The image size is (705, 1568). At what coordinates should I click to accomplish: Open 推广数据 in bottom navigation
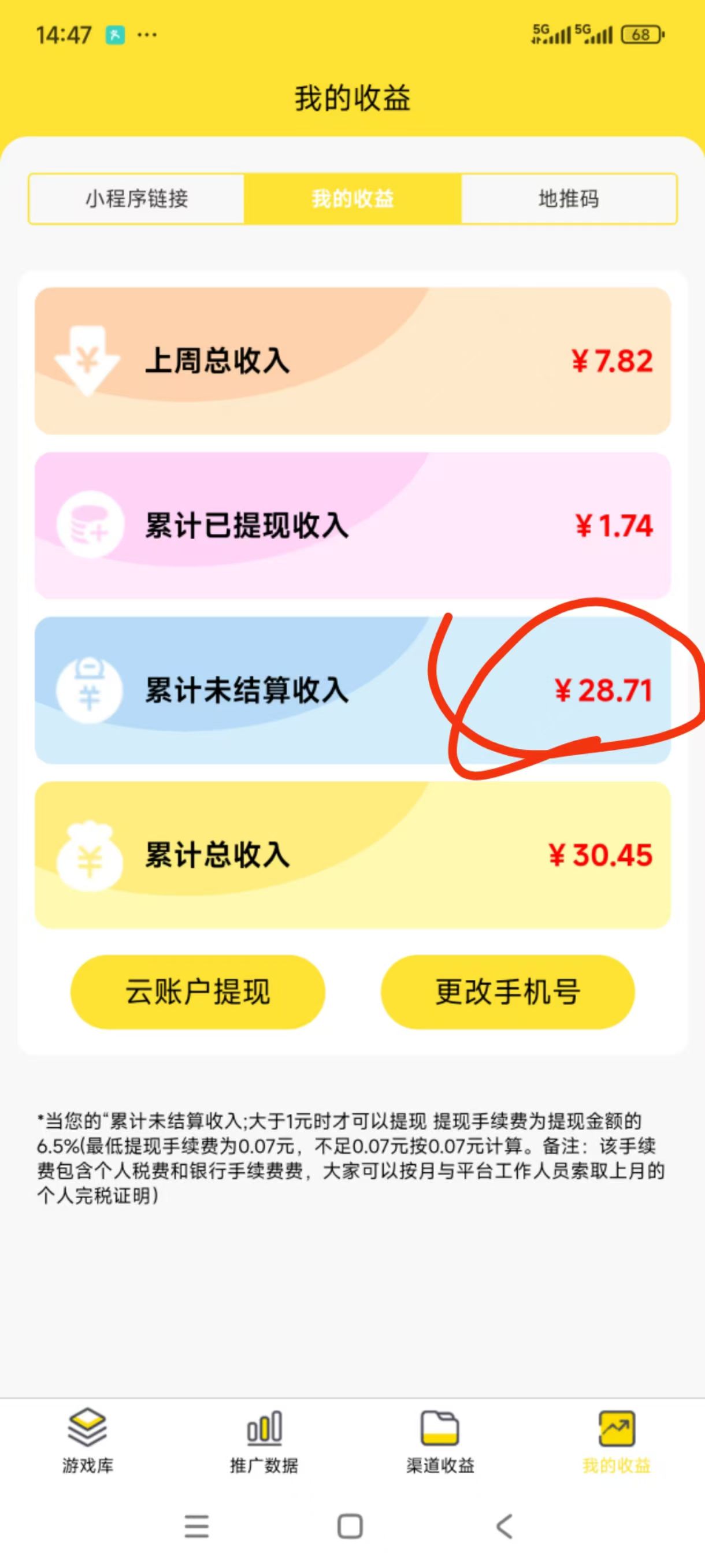tap(264, 1440)
